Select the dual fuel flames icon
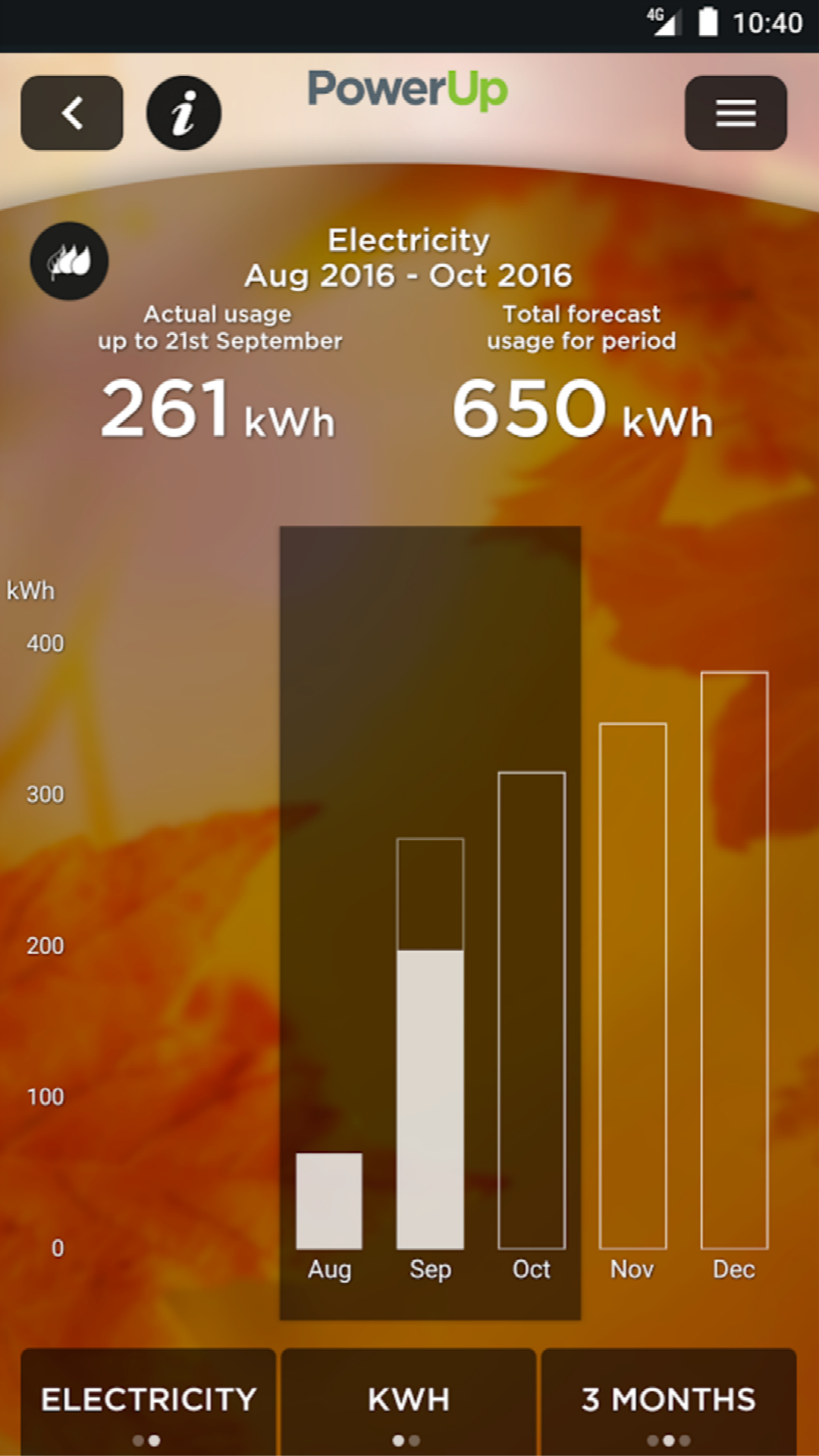This screenshot has width=819, height=1456. click(69, 260)
